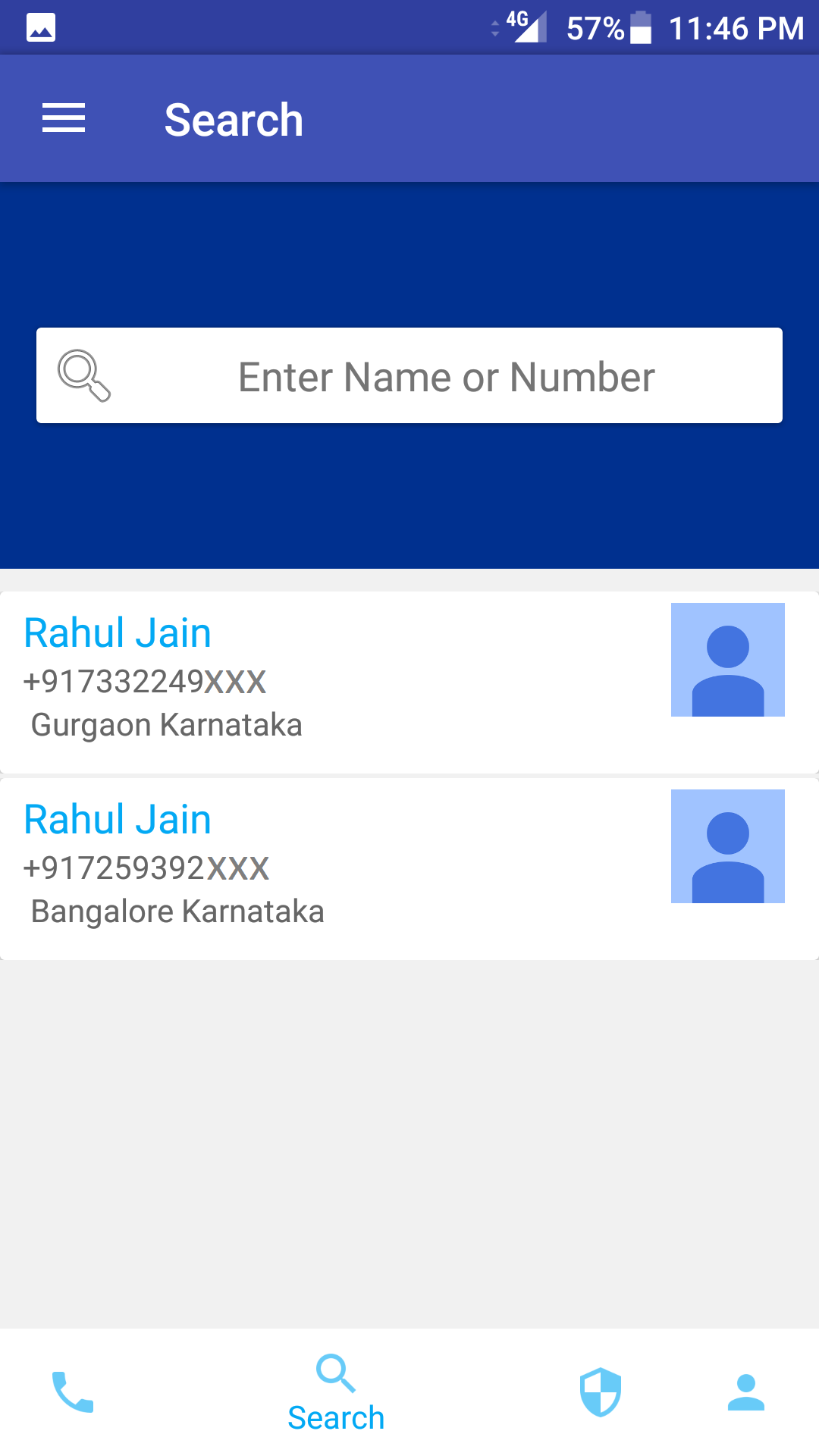Click Gurgaon Karnataka location text
Screen dimensions: 819x1456
167,724
